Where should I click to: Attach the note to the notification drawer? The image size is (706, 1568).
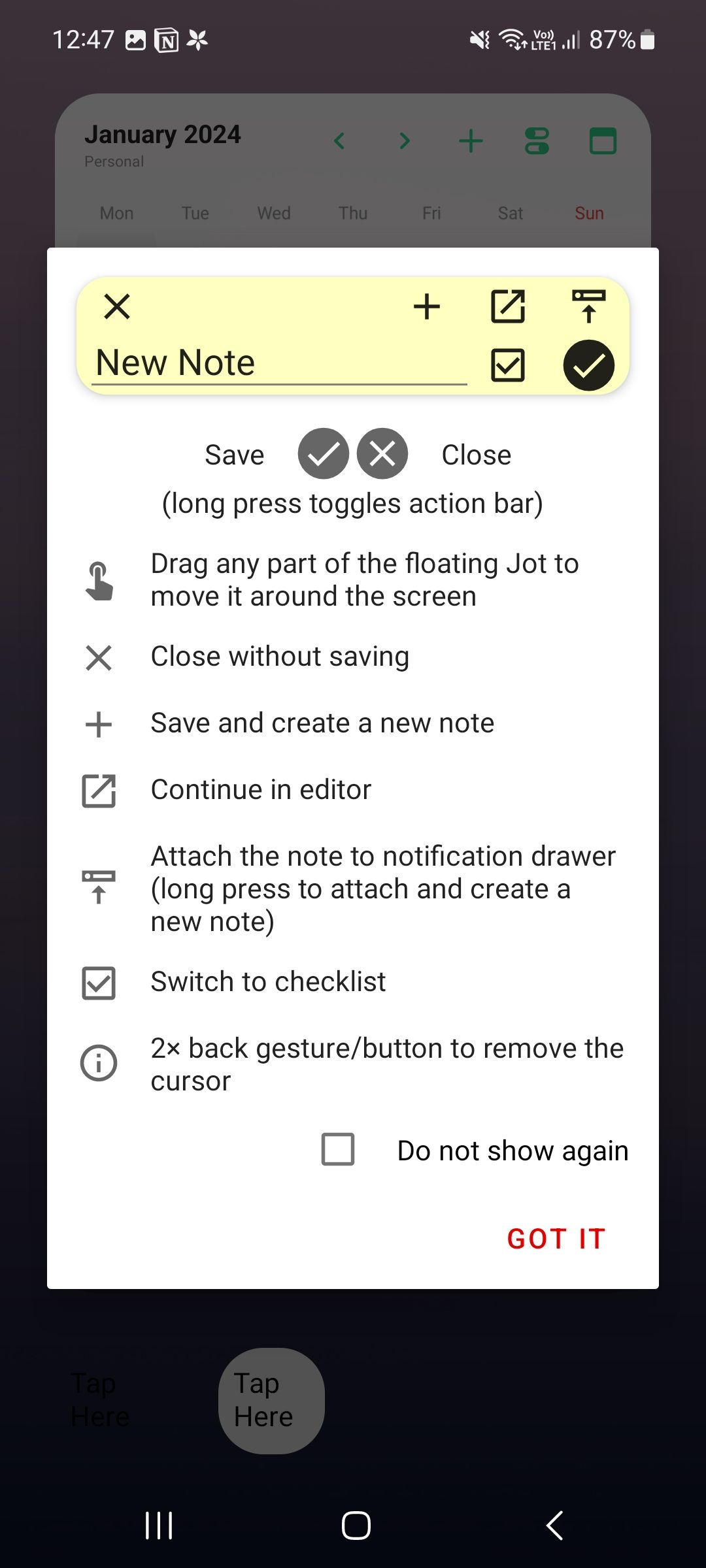click(589, 306)
